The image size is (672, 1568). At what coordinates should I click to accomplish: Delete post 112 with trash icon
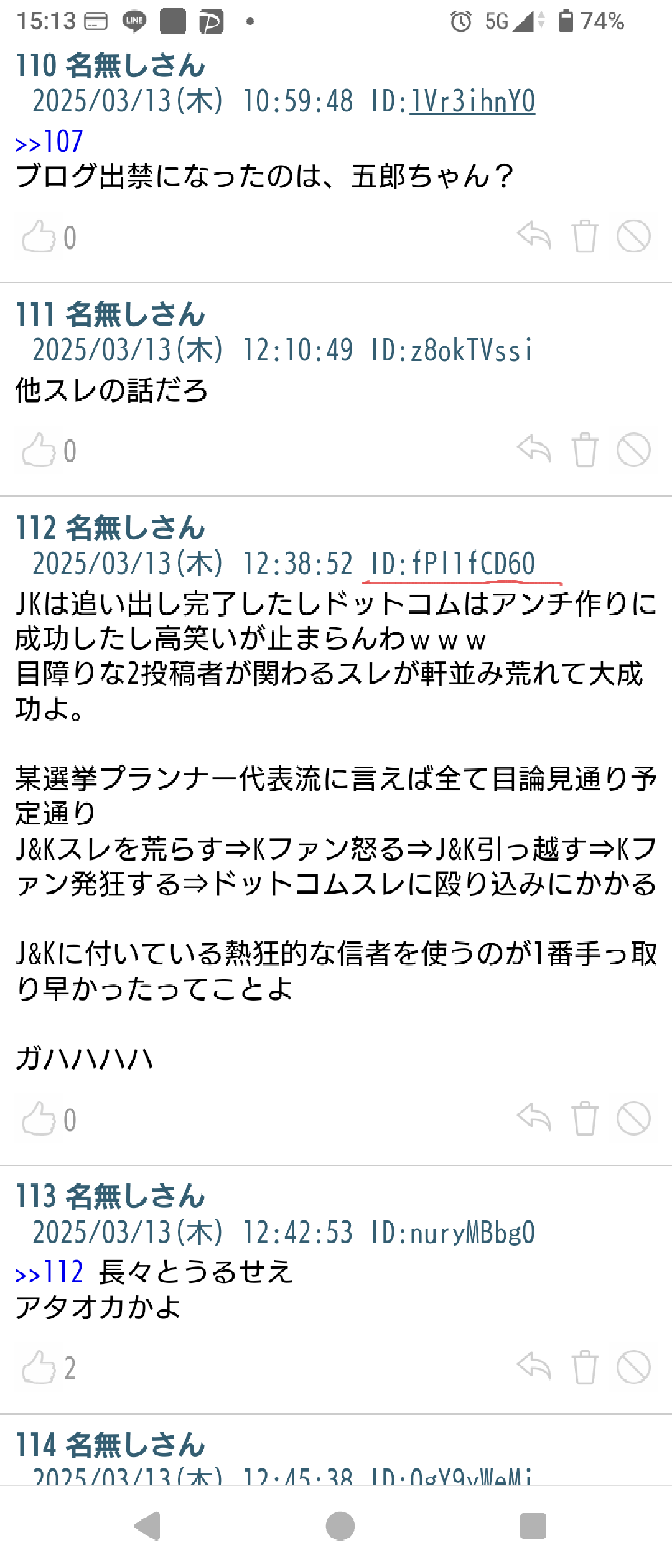(584, 1119)
